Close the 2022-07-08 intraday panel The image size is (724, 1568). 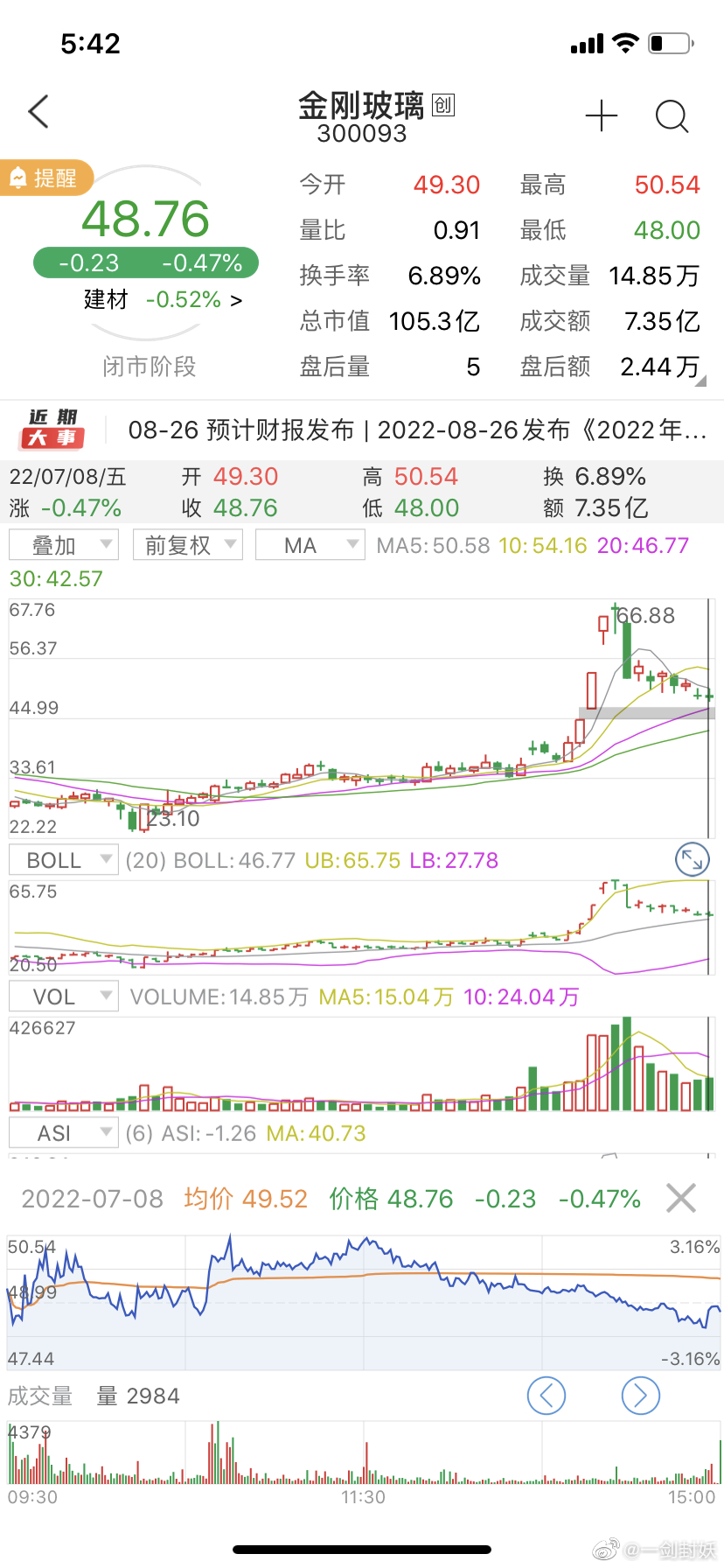pyautogui.click(x=681, y=1198)
